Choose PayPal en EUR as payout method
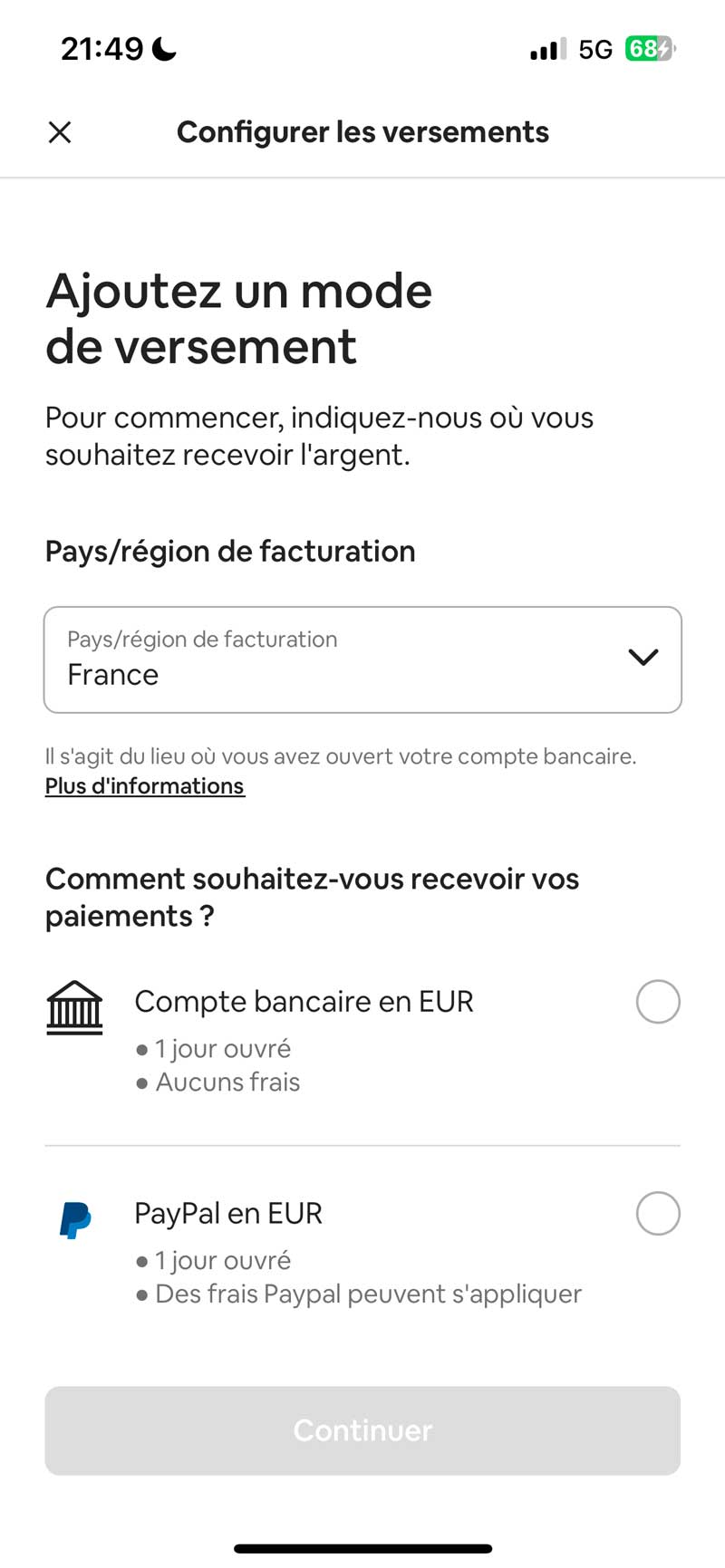Screen dimensions: 725x1568 pyautogui.click(x=658, y=1214)
